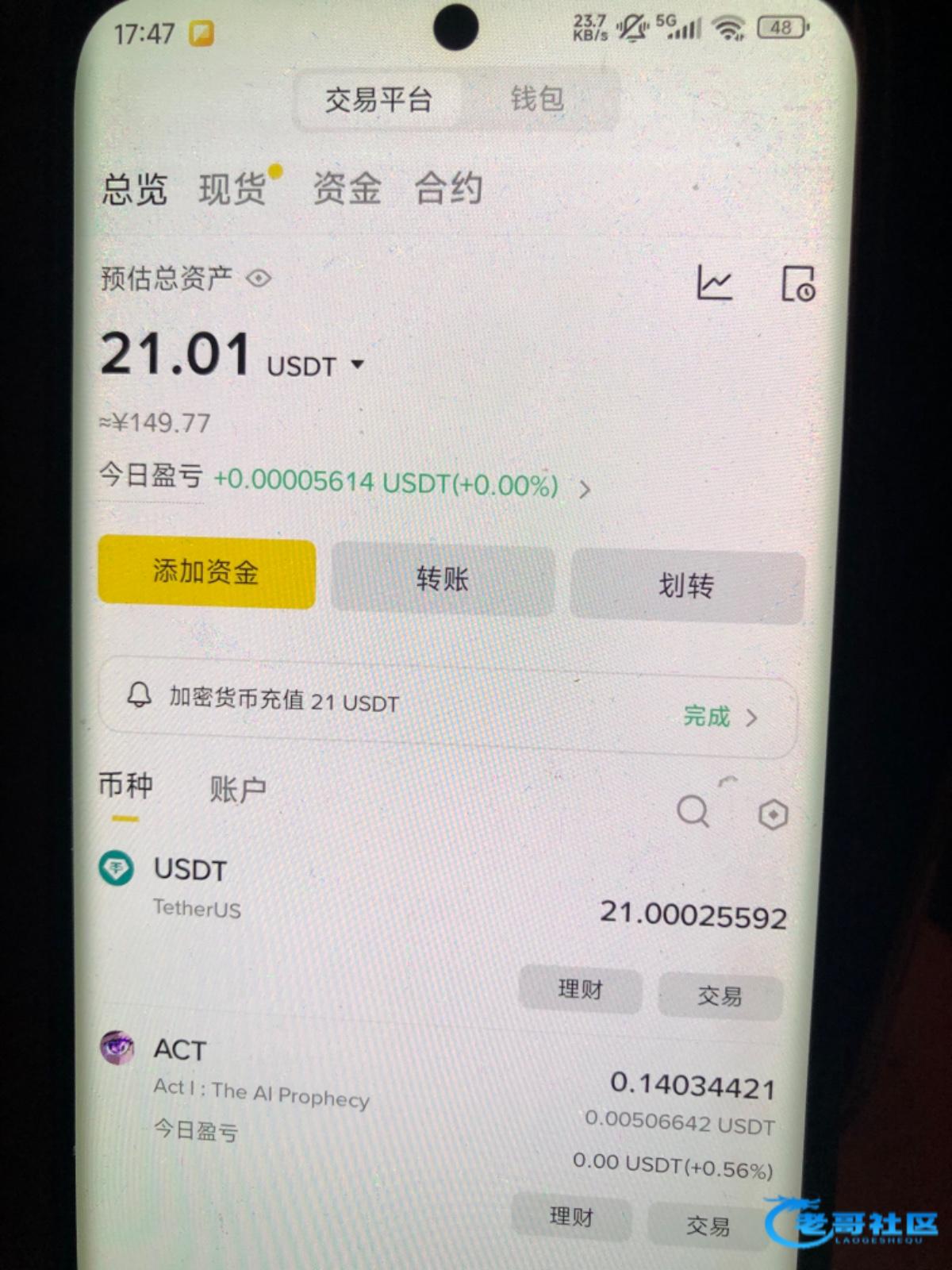Tap 交易 under the ACT row
Viewport: 952px width, 1270px height.
pyautogui.click(x=708, y=1226)
